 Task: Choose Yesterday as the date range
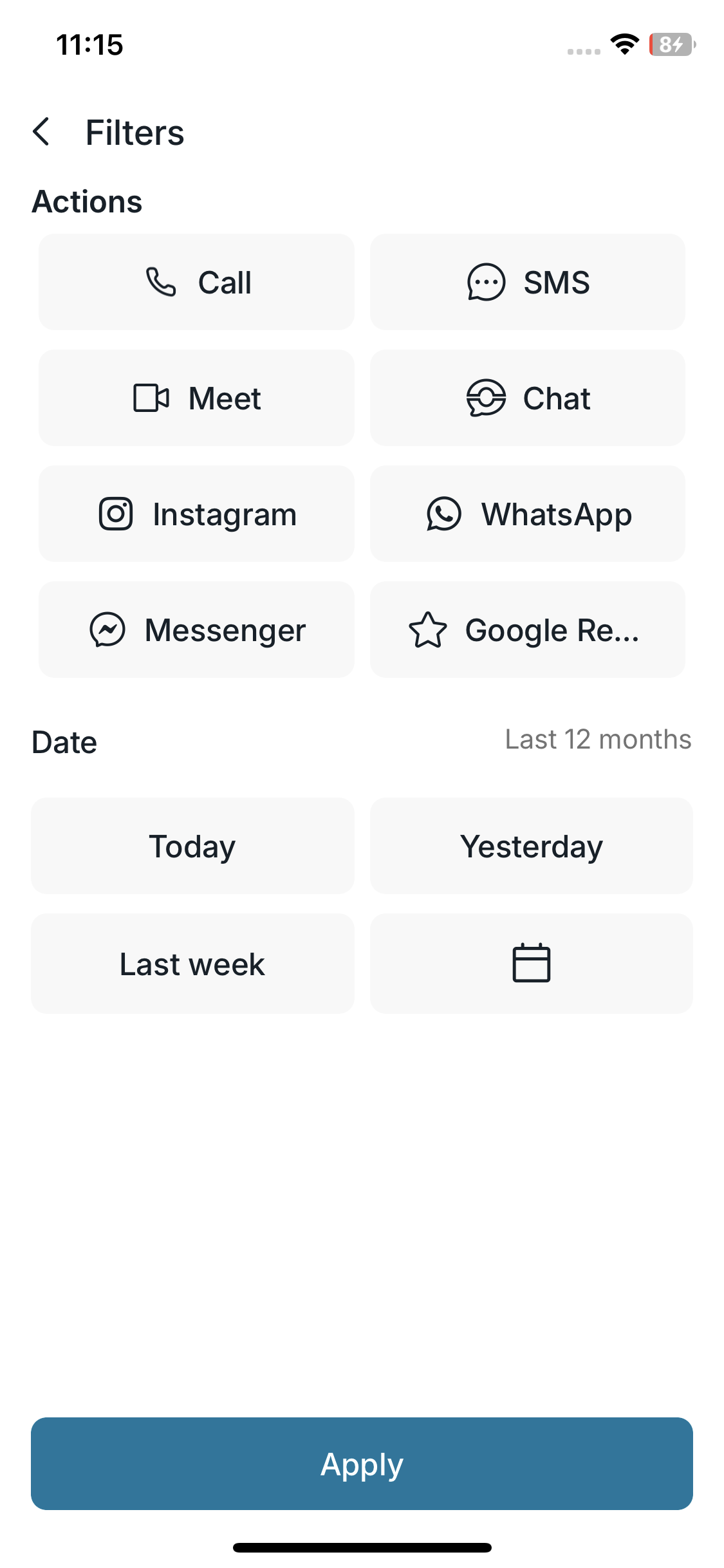pos(531,846)
